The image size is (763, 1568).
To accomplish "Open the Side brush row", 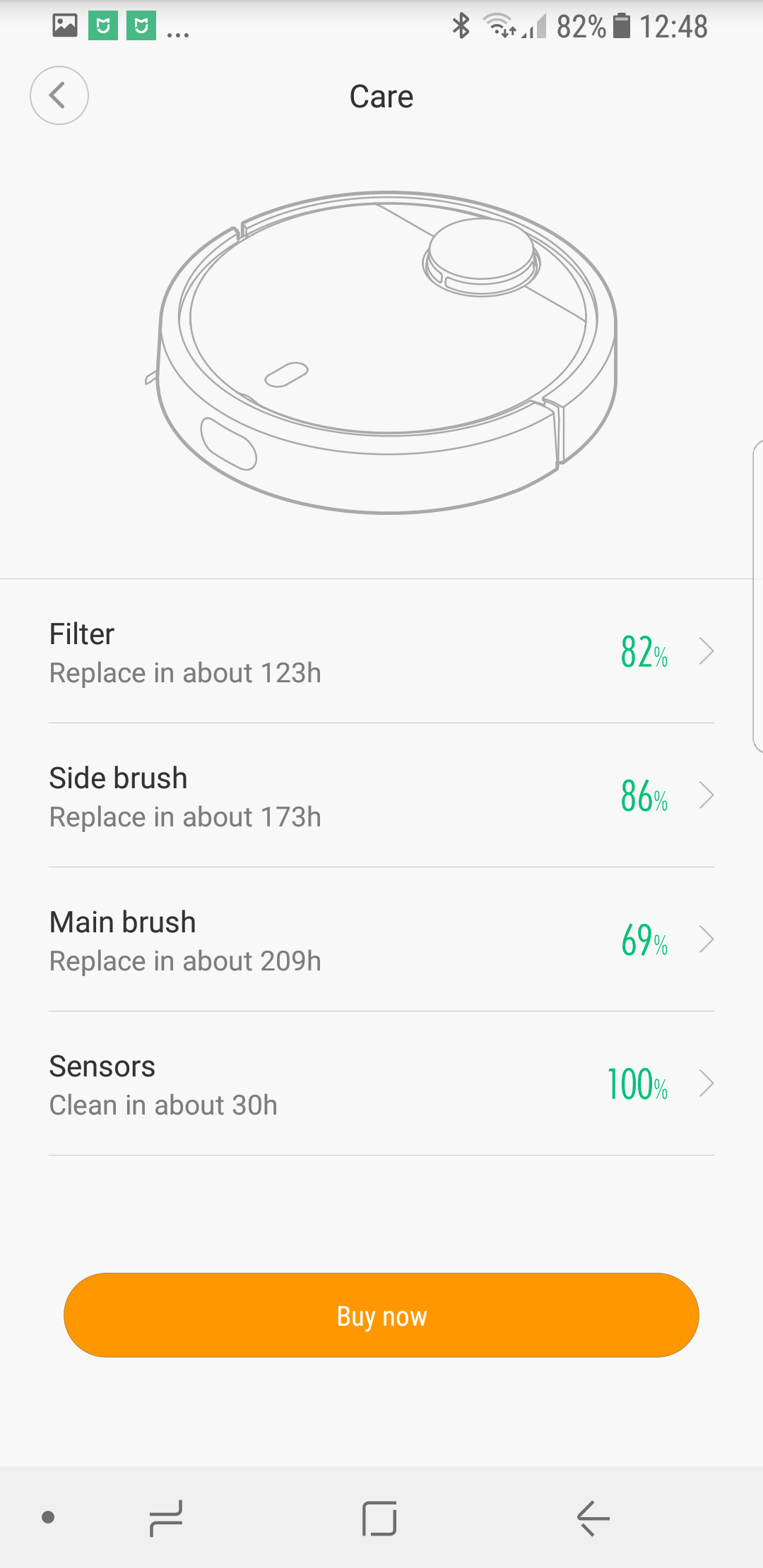I will point(381,795).
